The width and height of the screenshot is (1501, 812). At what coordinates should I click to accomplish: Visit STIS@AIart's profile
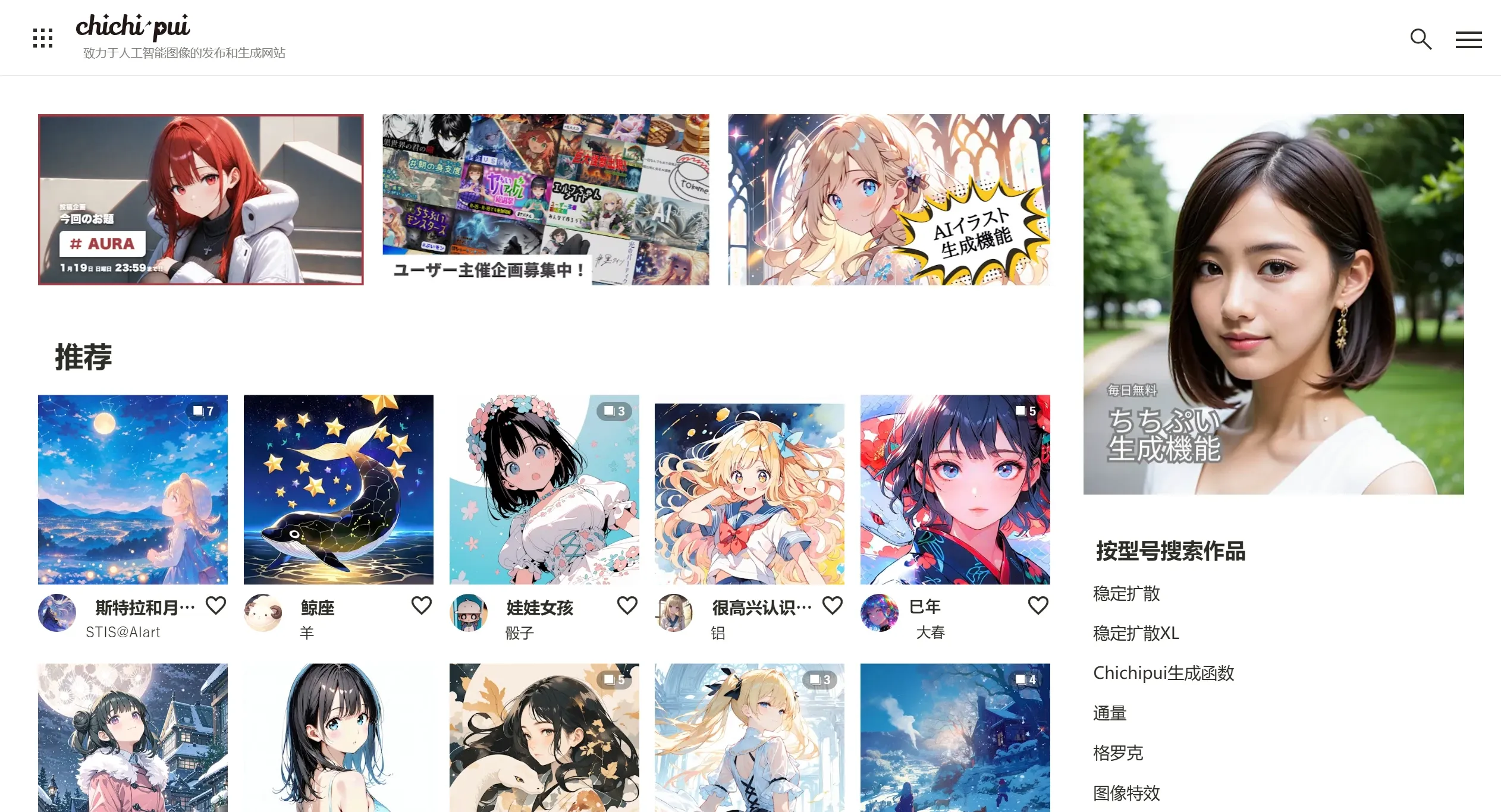point(123,632)
